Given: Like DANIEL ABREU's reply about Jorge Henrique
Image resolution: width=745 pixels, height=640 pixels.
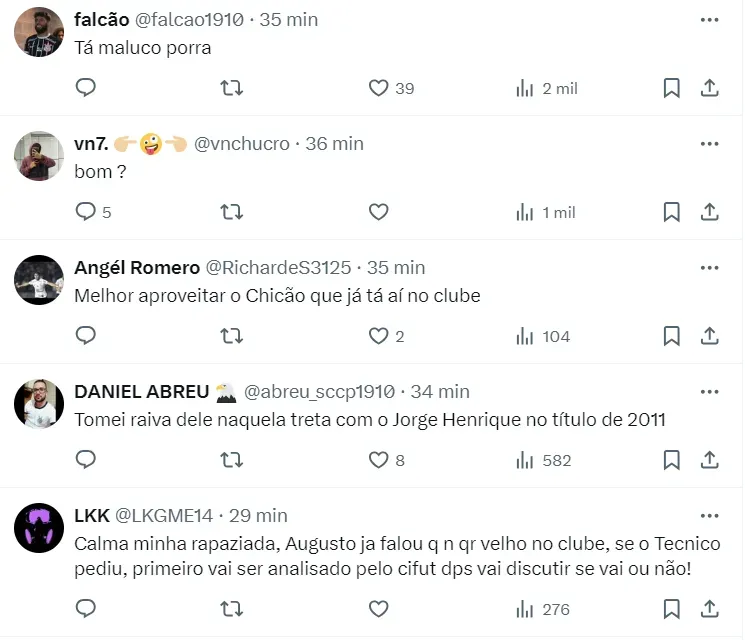Looking at the screenshot, I should coord(379,460).
